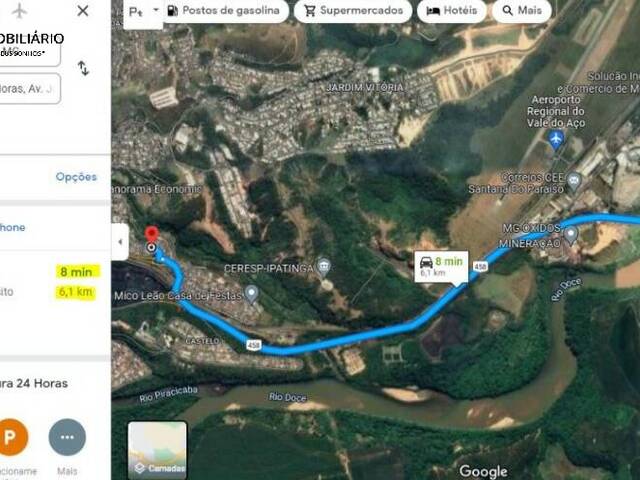Open the Camadas layers switcher
640x480 pixels.
point(157,451)
